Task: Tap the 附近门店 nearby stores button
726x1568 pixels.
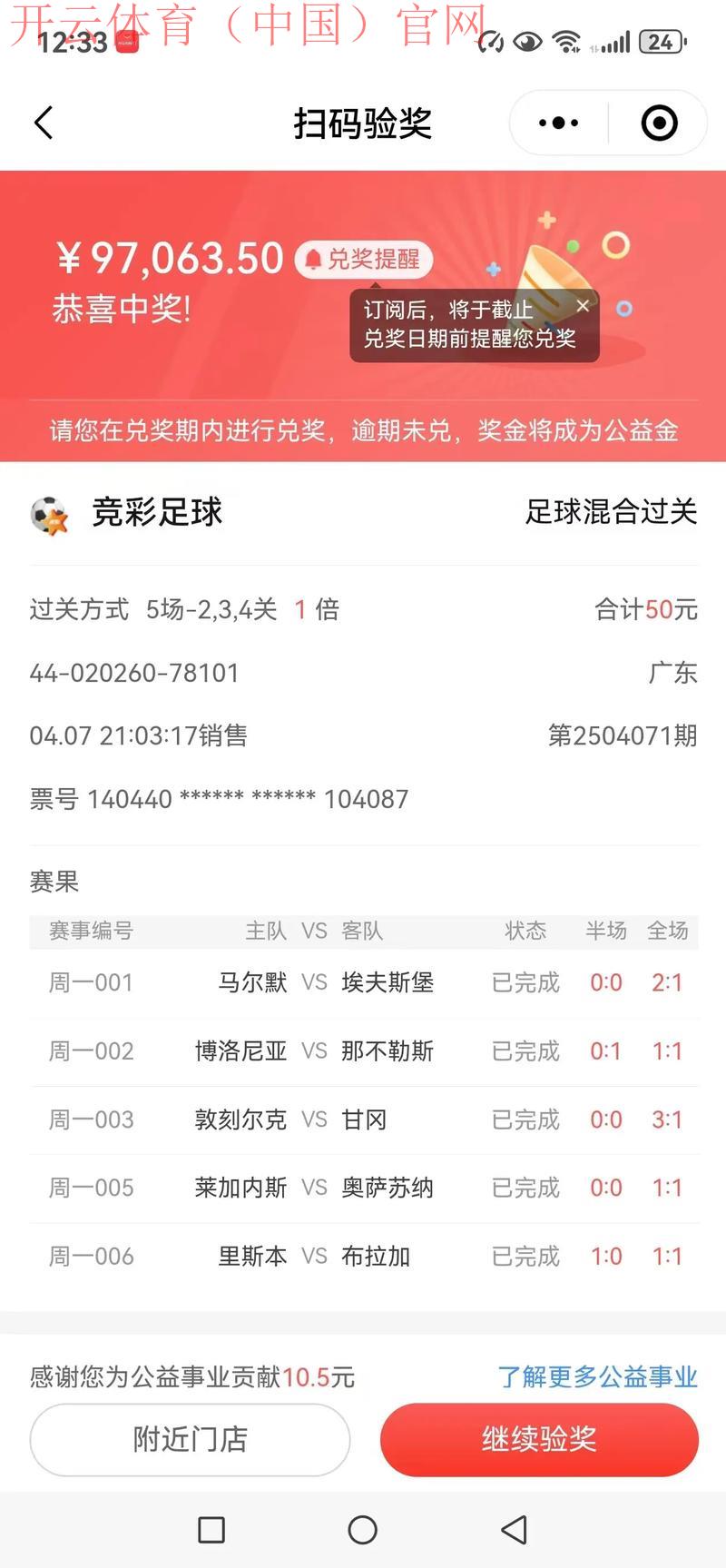Action: (x=190, y=1440)
